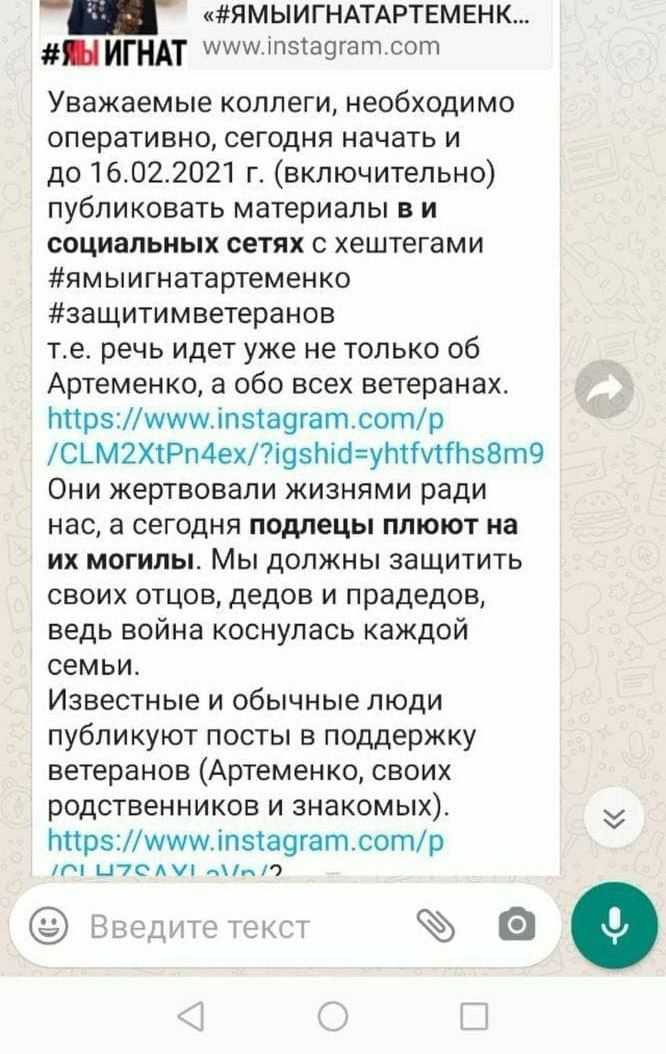Go to the home screen
The width and height of the screenshot is (666, 1054).
pos(333,1017)
